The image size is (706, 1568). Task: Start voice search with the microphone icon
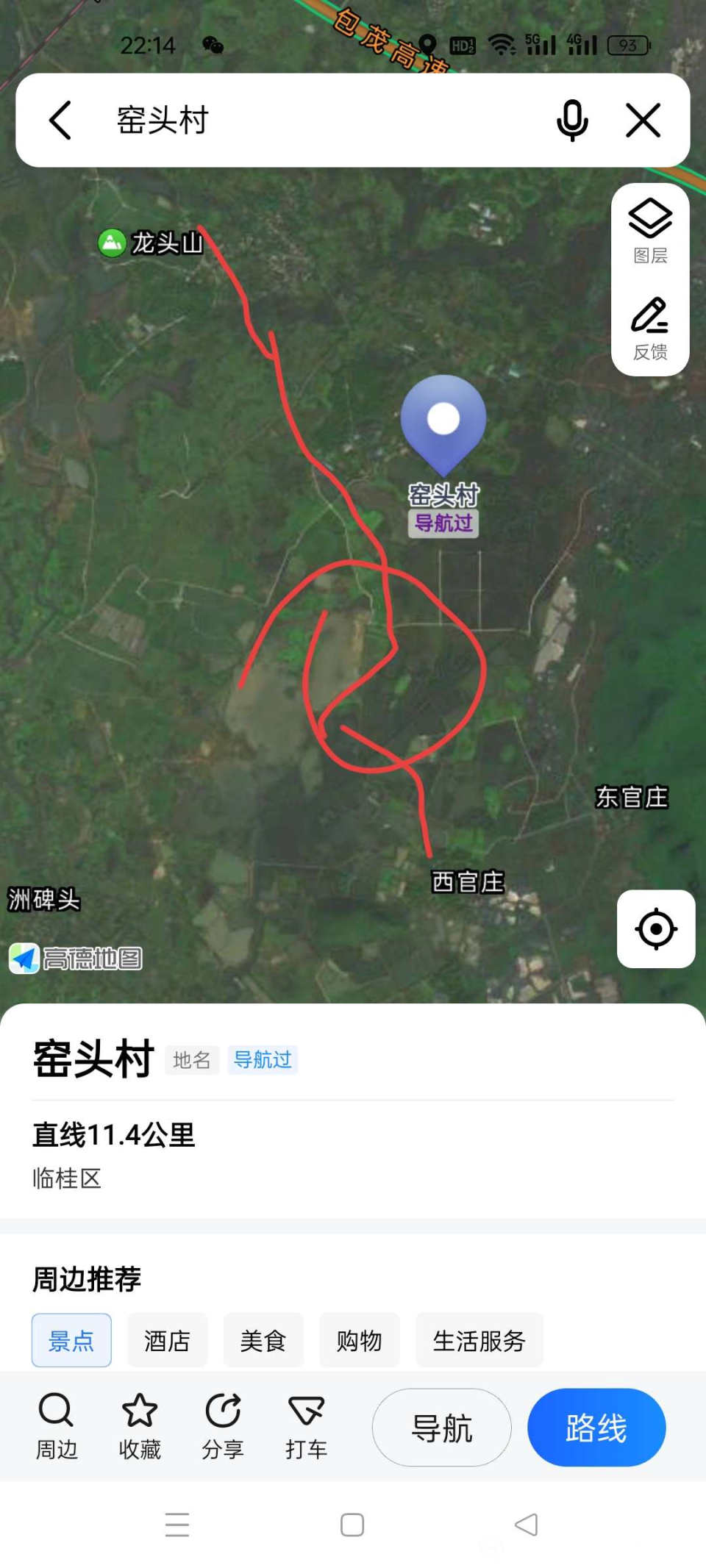pyautogui.click(x=571, y=120)
